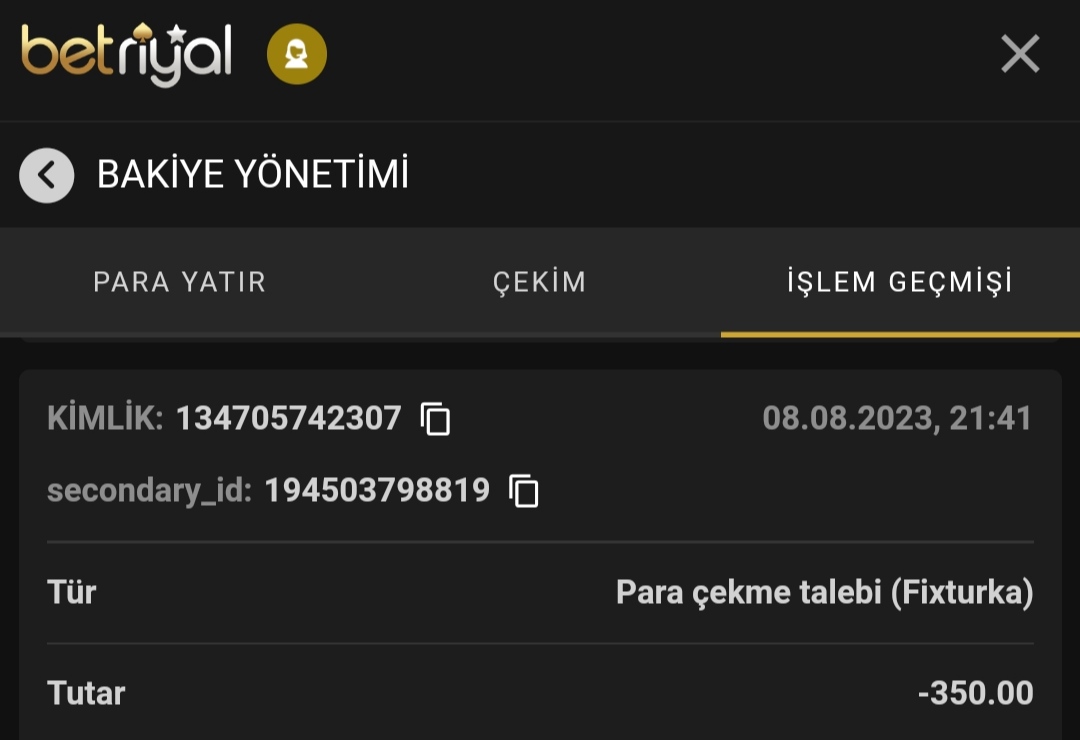Copy the secondary_id 194503798819
Screen dimensions: 1080x740
pyautogui.click(x=524, y=491)
